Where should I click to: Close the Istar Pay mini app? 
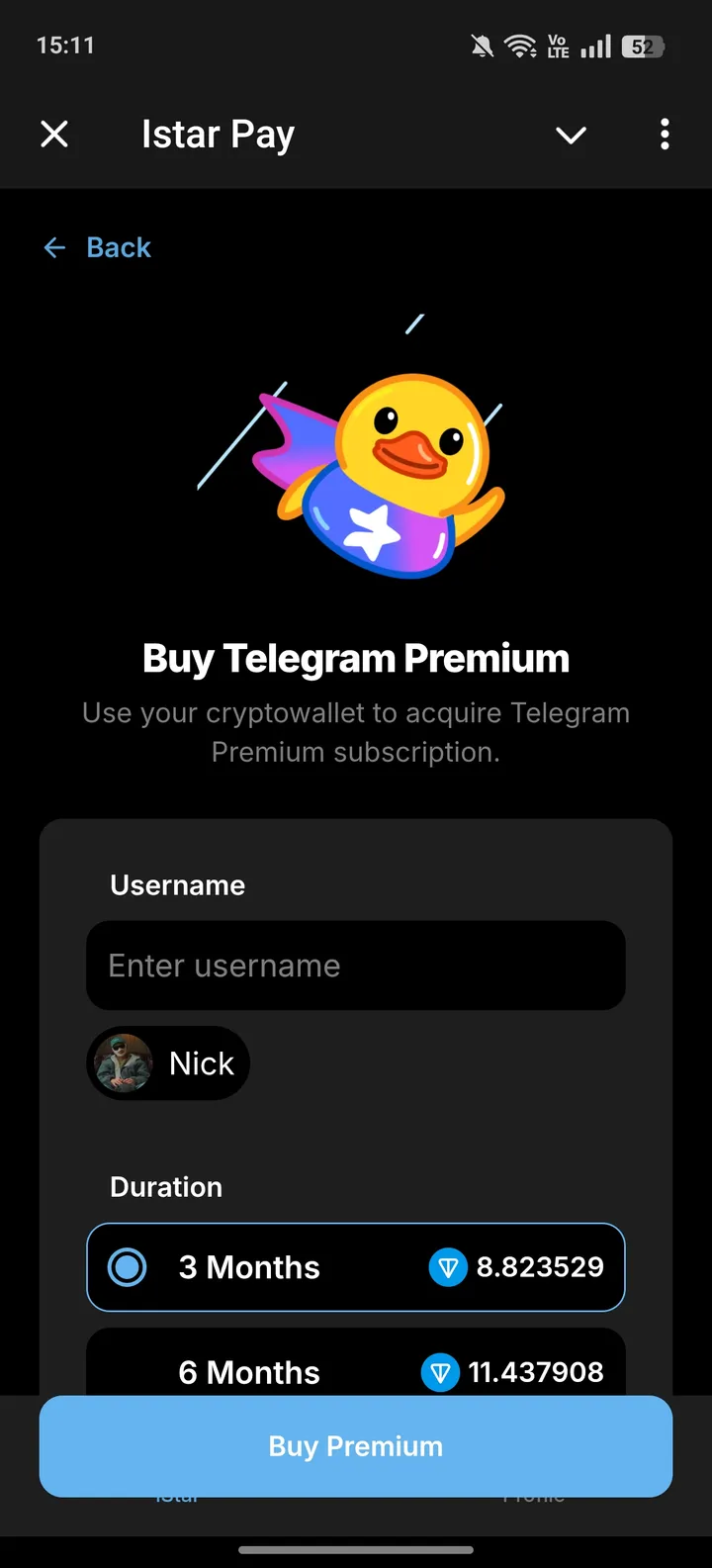coord(54,134)
